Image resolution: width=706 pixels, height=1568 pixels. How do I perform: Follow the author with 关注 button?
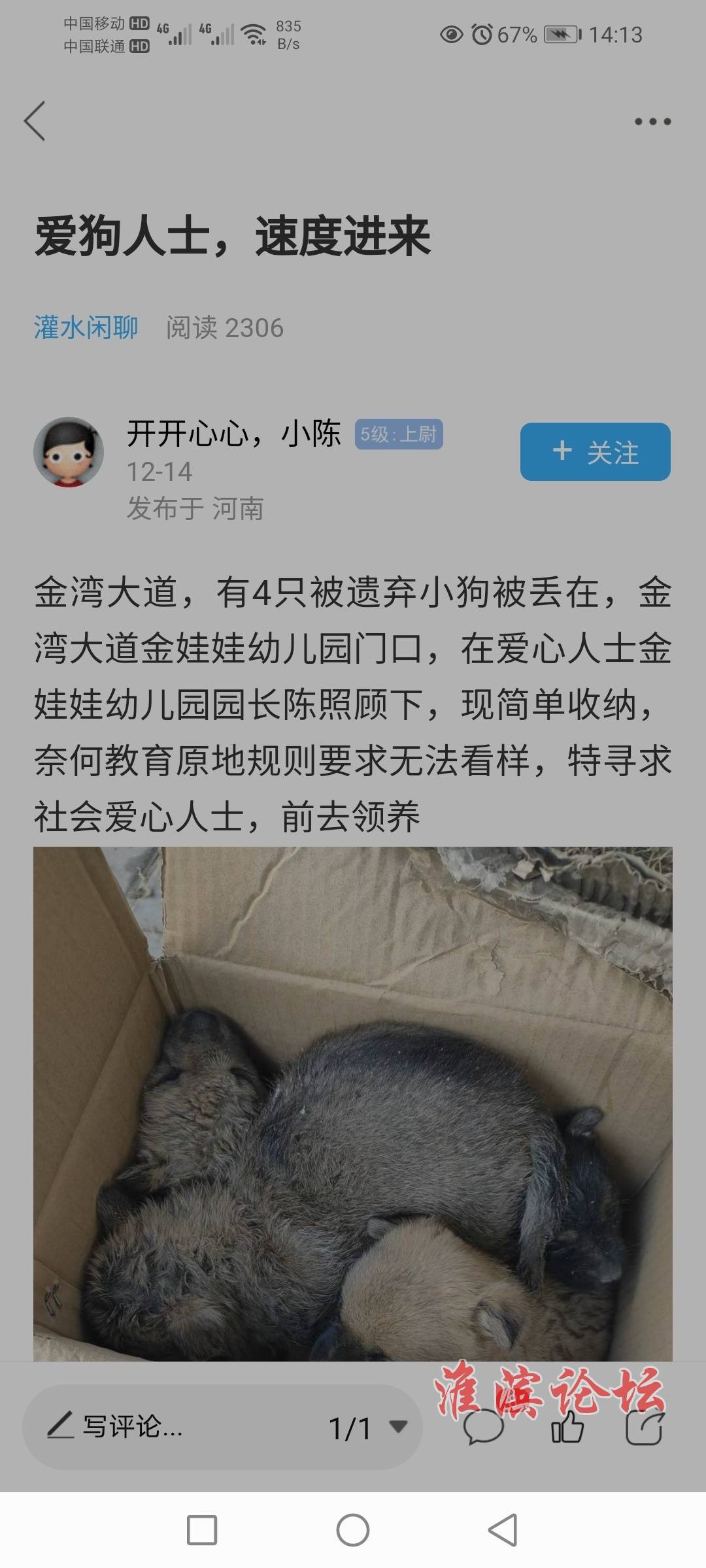595,452
